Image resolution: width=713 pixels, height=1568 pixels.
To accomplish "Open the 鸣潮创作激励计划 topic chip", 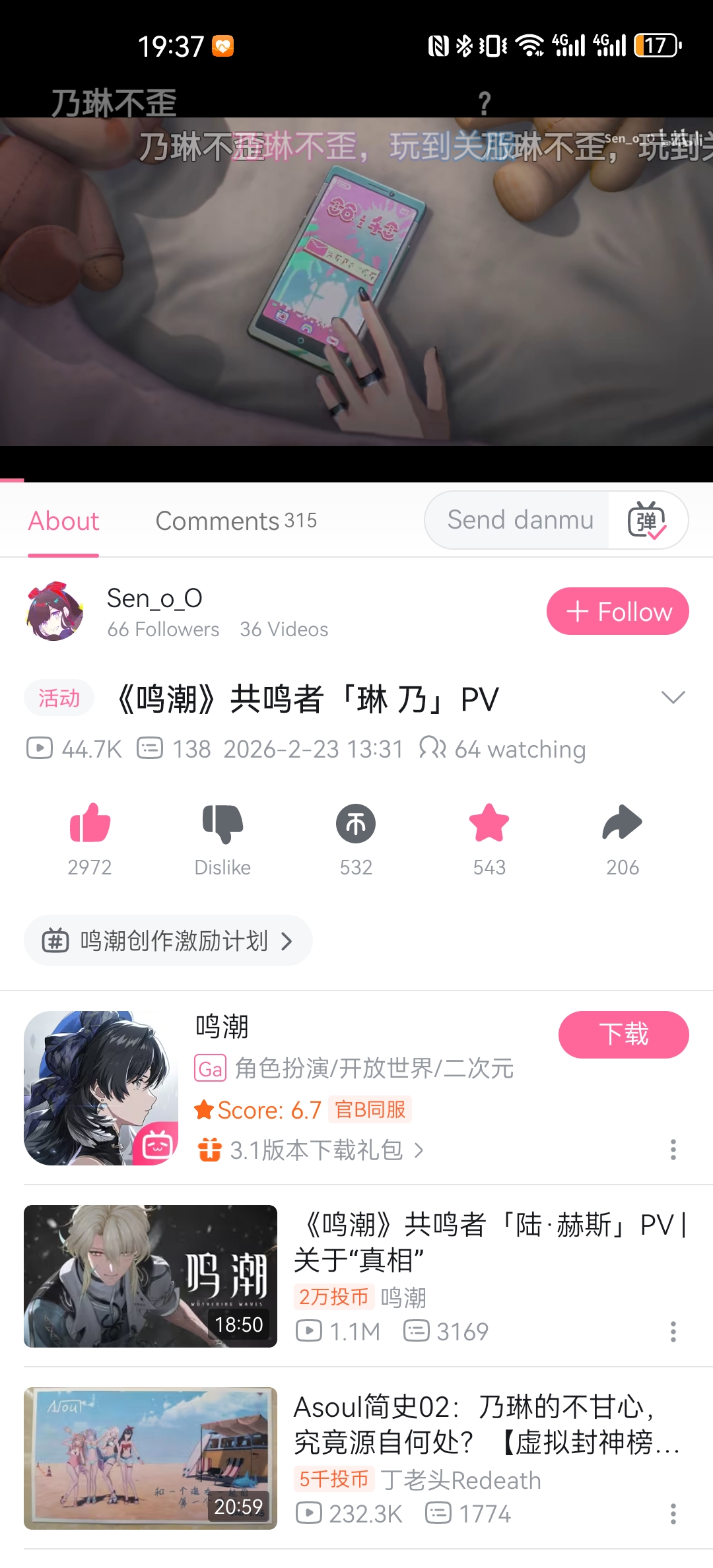I will click(168, 940).
